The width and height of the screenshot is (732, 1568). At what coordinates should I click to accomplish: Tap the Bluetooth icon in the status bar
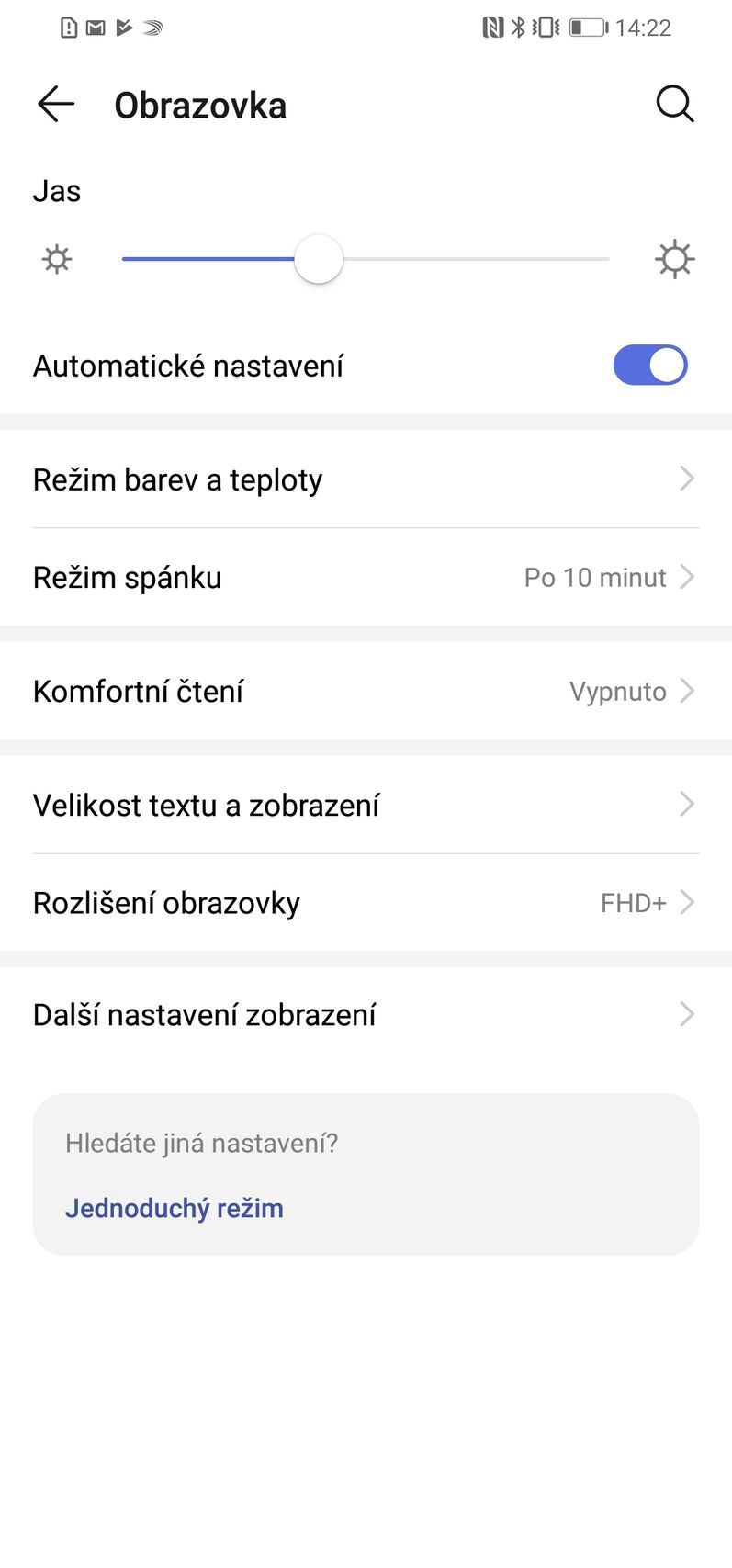coord(521,27)
